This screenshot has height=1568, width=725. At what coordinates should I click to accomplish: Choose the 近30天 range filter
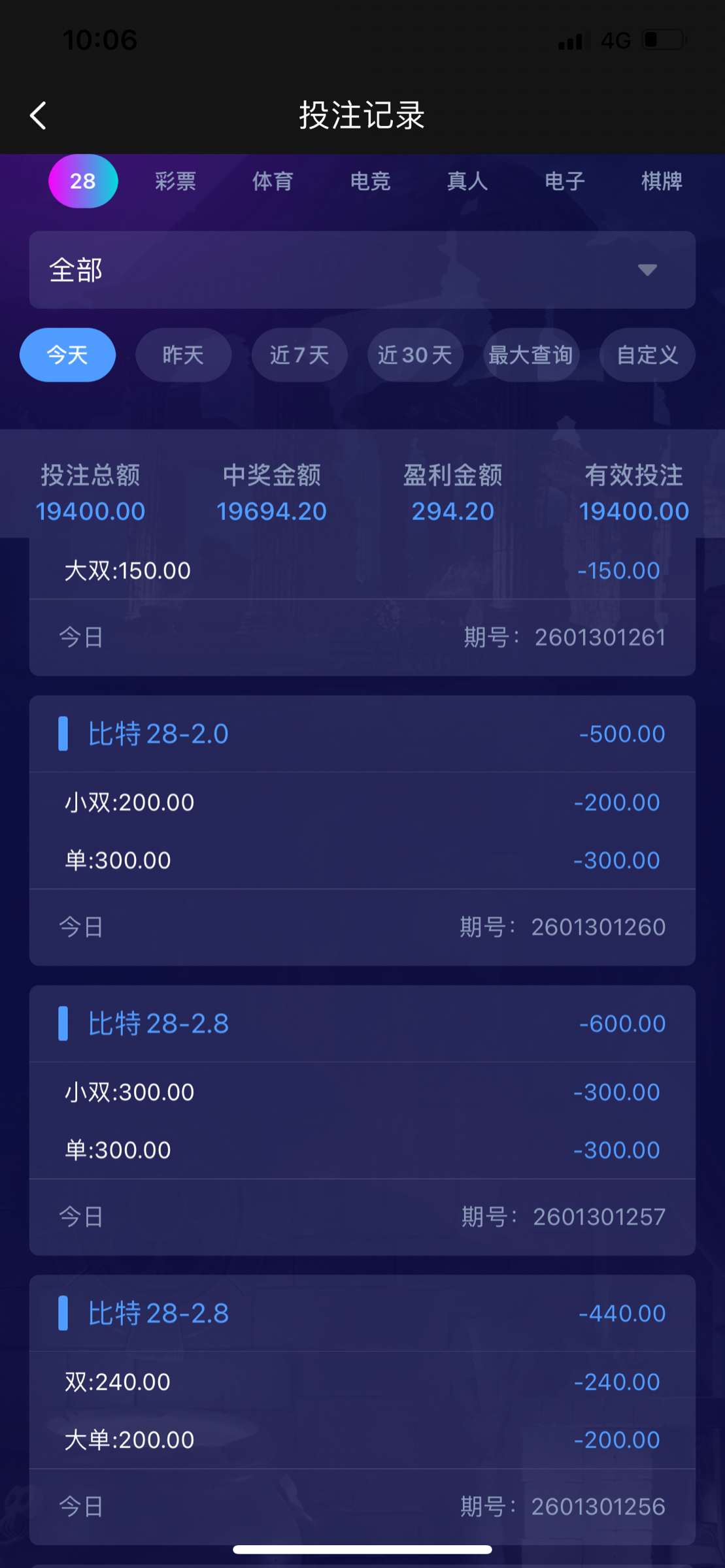(414, 355)
